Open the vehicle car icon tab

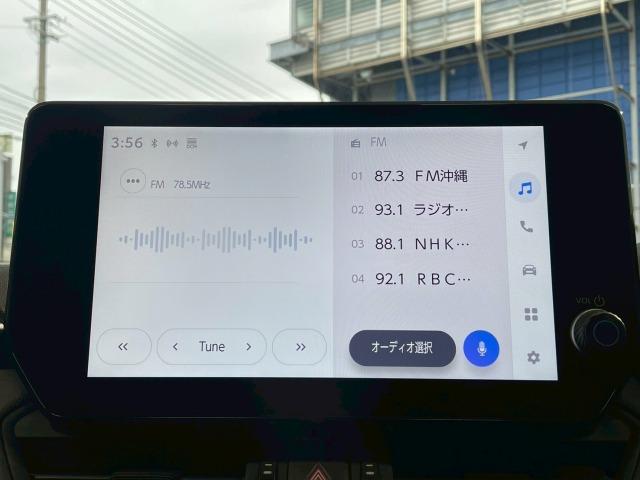[528, 270]
